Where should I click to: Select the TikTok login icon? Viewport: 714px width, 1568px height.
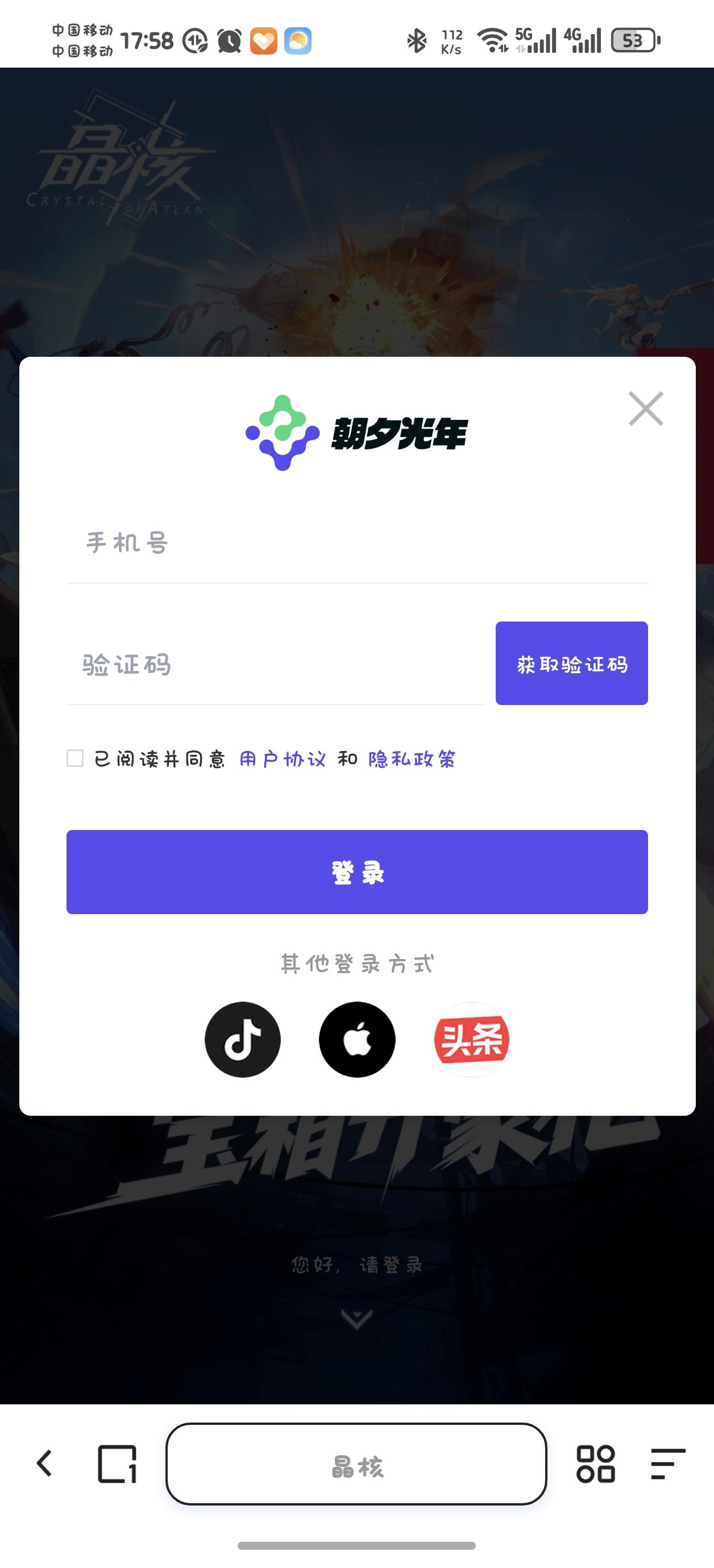(x=243, y=1040)
